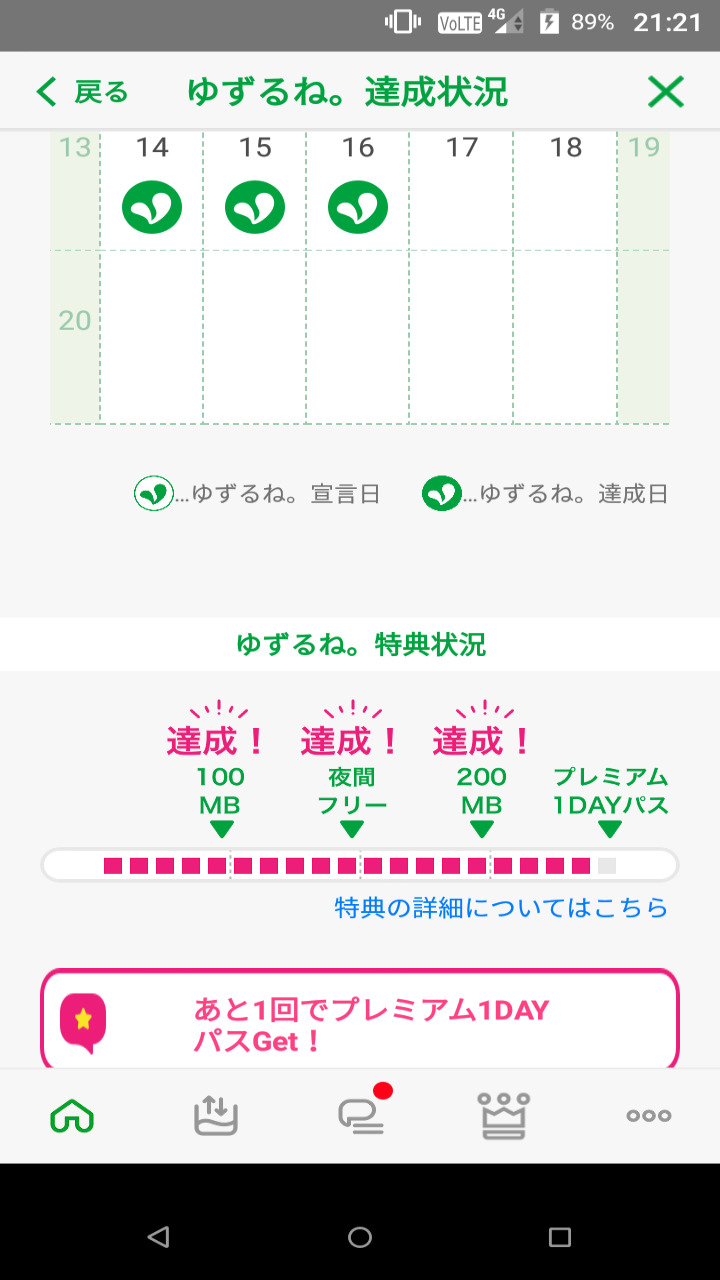
Task: Open the crown ranking tab
Action: pyautogui.click(x=504, y=1115)
